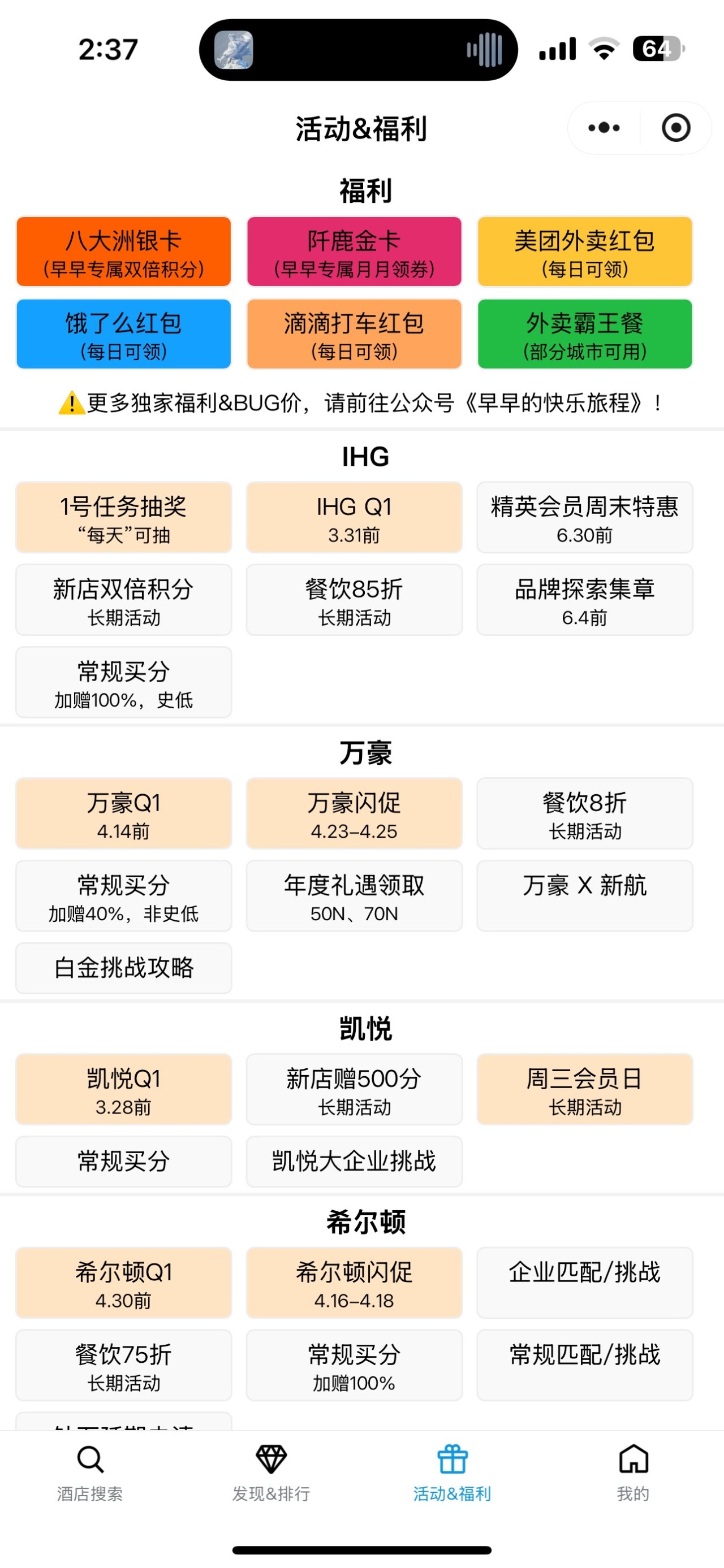Open the IHG 1号任务抽奖 activity

tap(124, 517)
